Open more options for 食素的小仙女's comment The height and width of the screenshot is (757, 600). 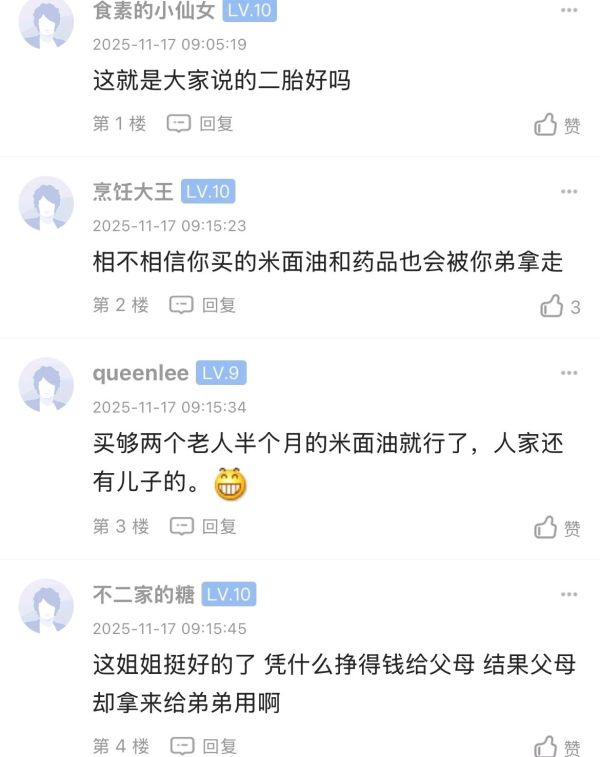[569, 11]
